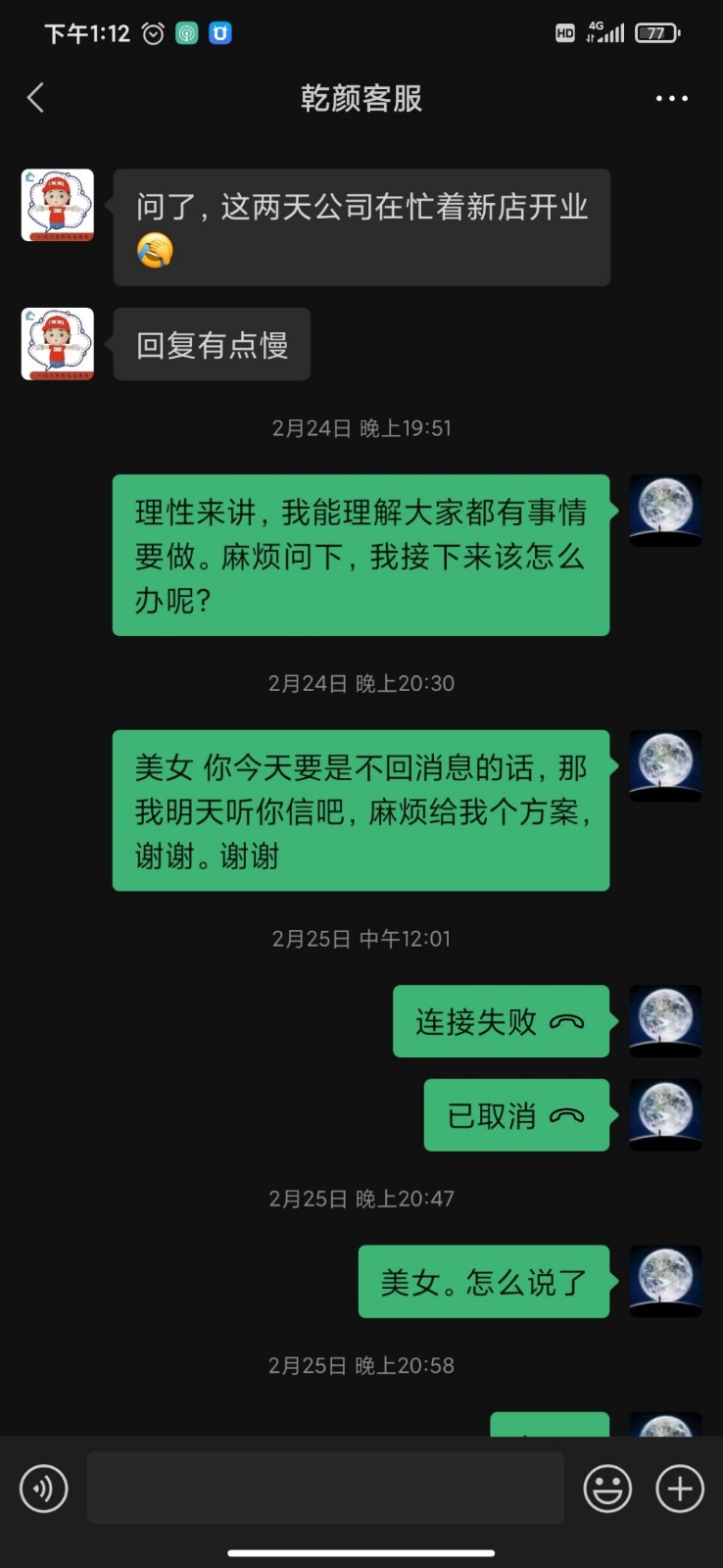
Task: Open the emoji sticker panel
Action: [607, 1489]
